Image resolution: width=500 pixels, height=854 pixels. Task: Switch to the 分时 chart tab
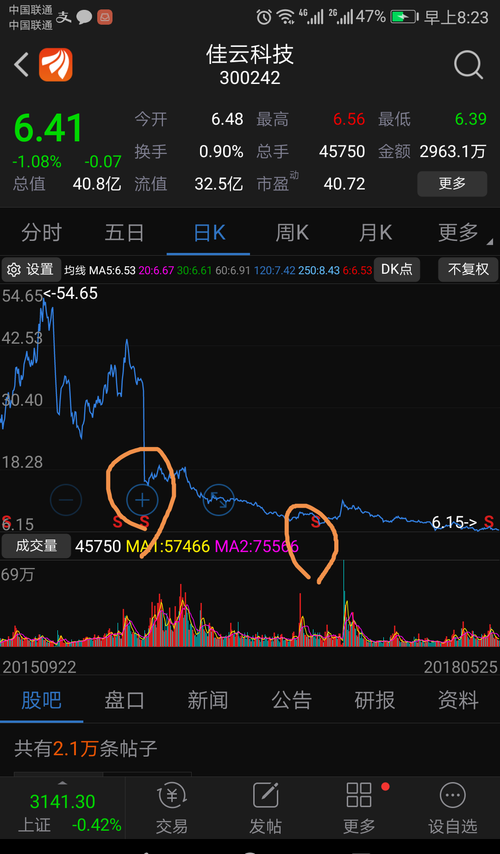[x=41, y=233]
